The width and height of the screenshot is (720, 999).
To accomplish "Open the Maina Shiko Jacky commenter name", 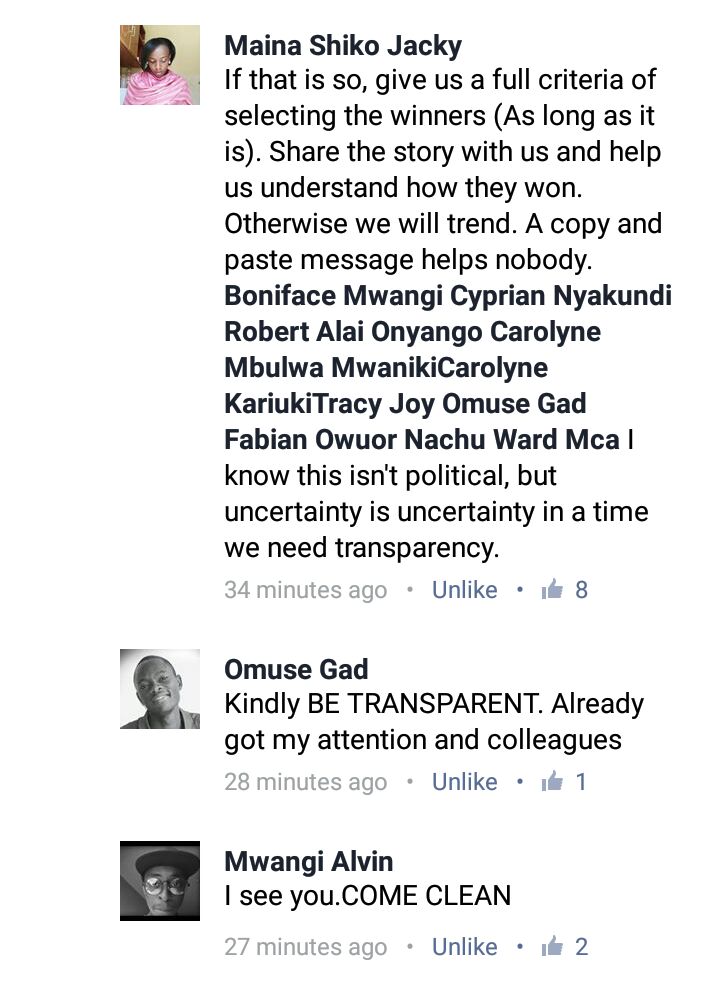I will 343,45.
